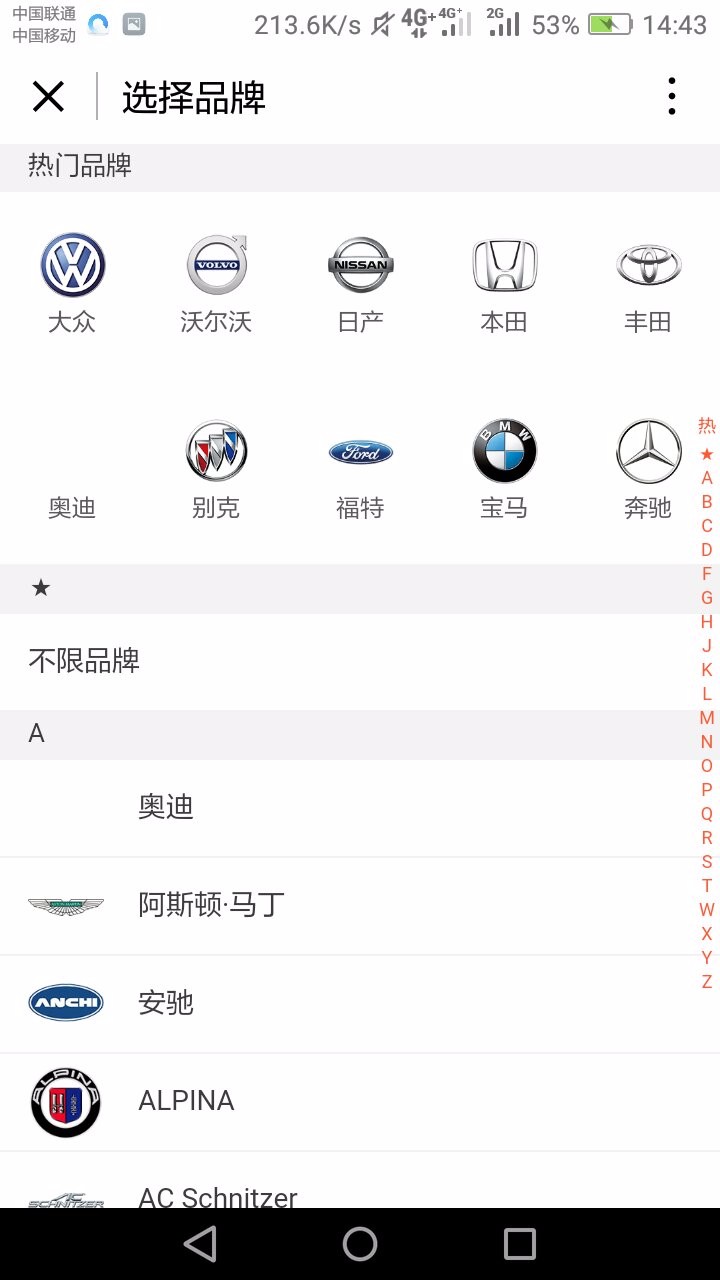This screenshot has width=720, height=1280.
Task: Open the three-dot overflow menu
Action: pos(672,97)
